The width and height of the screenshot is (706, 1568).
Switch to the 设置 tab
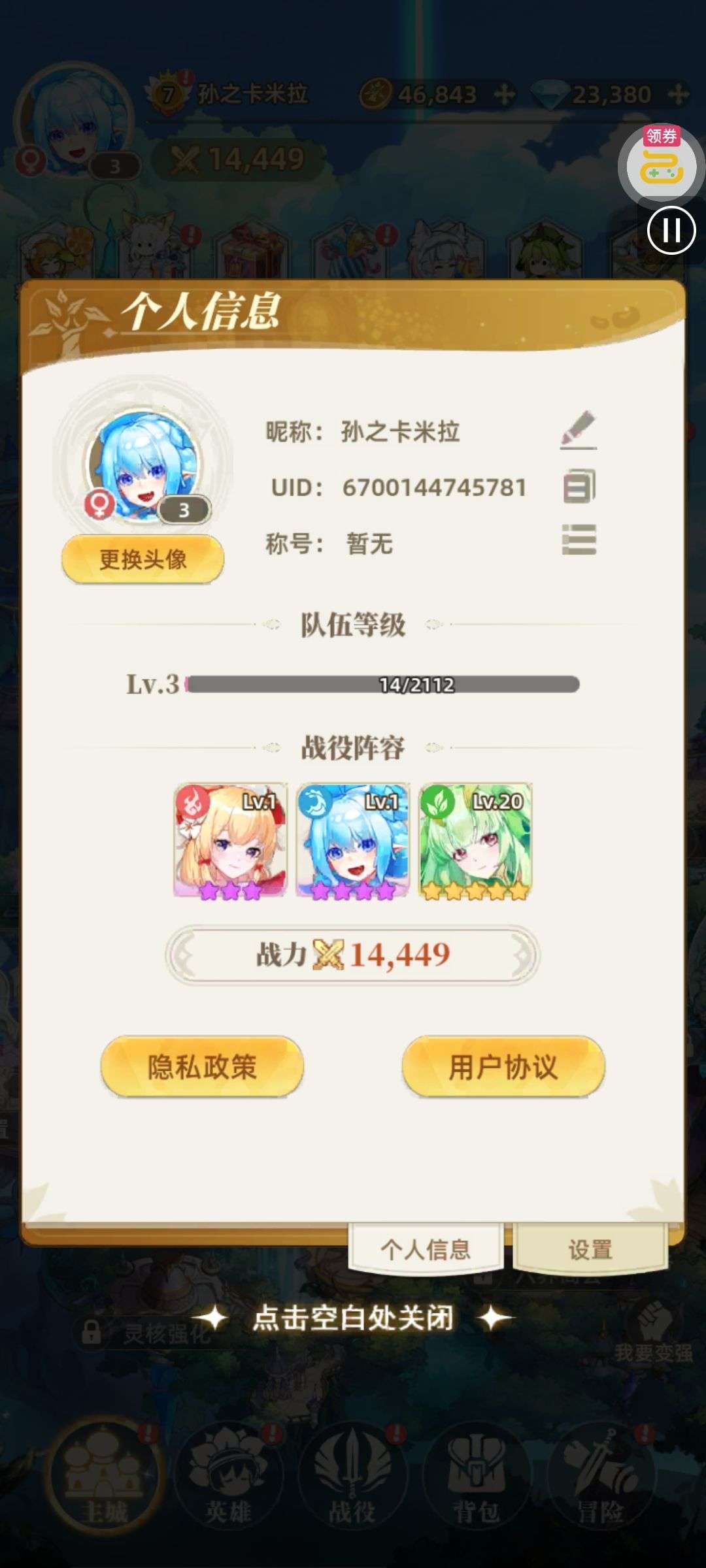click(590, 1249)
